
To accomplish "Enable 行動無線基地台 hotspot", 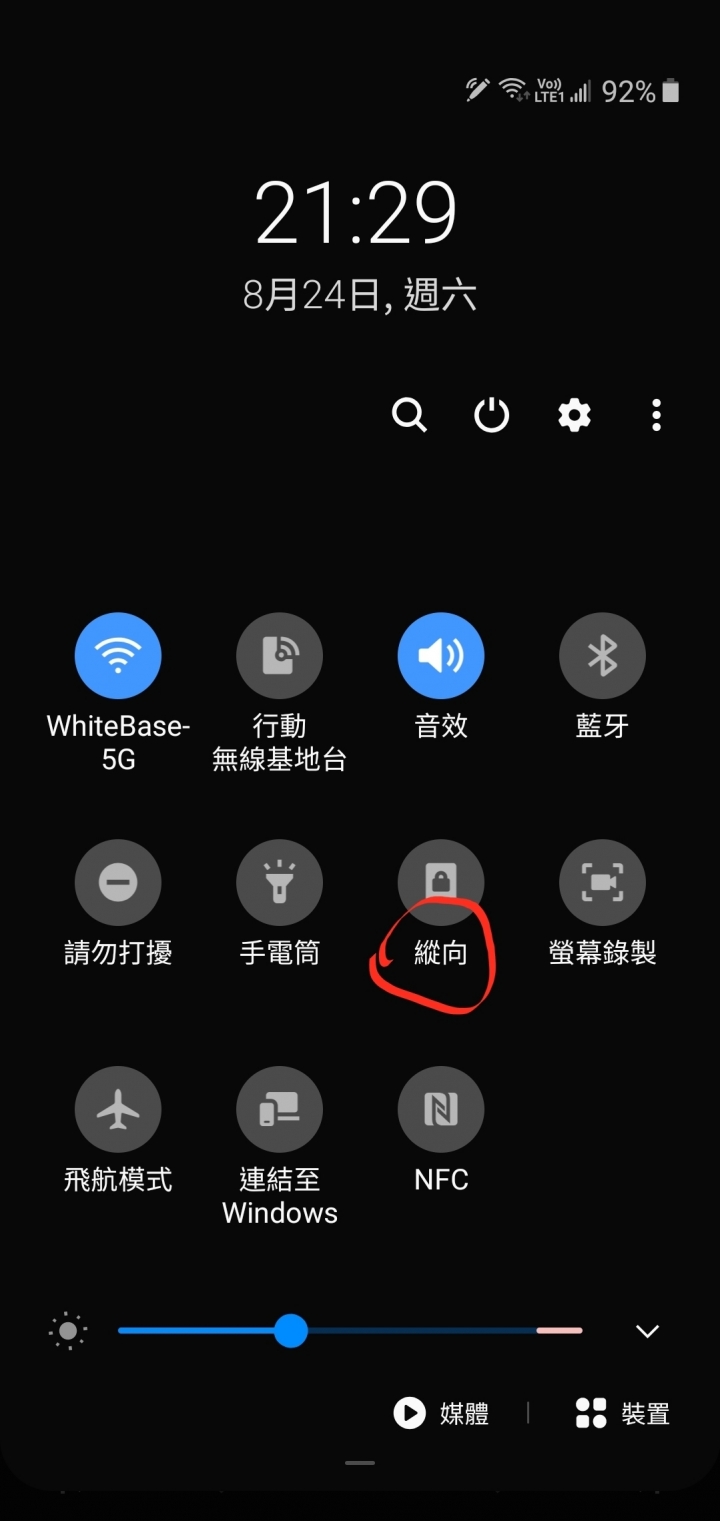I will pos(279,656).
